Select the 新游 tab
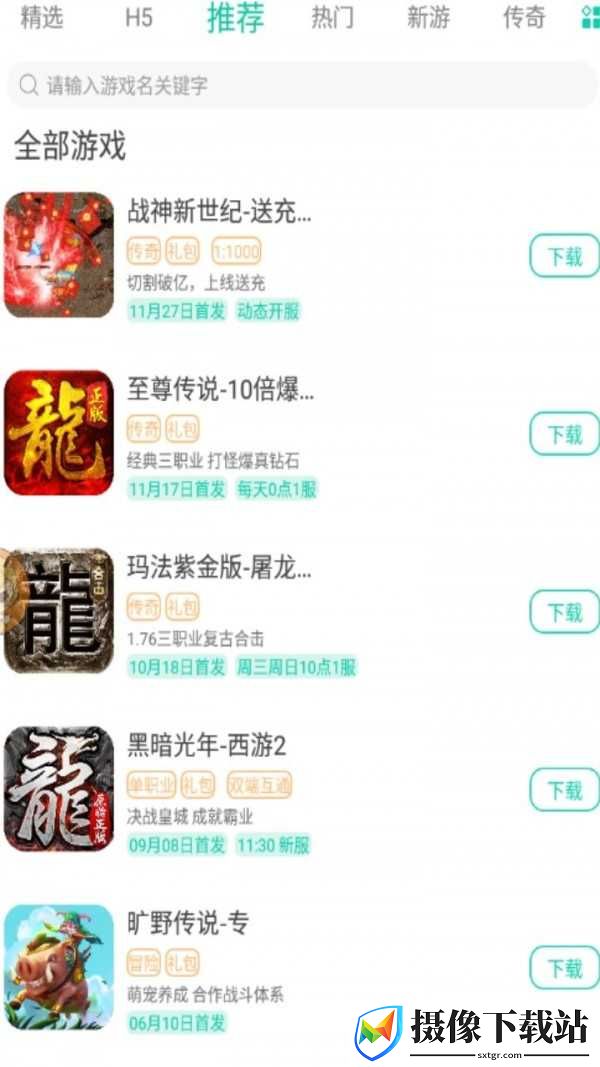Viewport: 600px width, 1067px height. click(x=428, y=17)
